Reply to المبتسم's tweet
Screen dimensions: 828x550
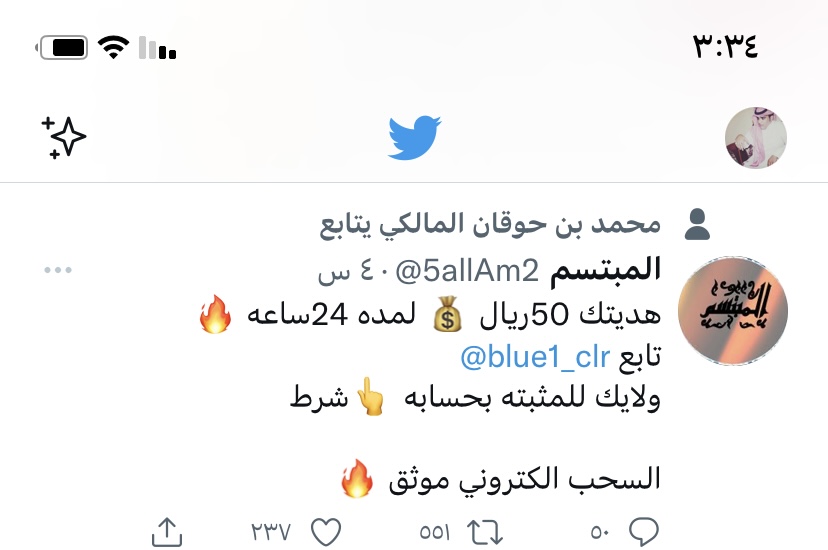(x=643, y=530)
